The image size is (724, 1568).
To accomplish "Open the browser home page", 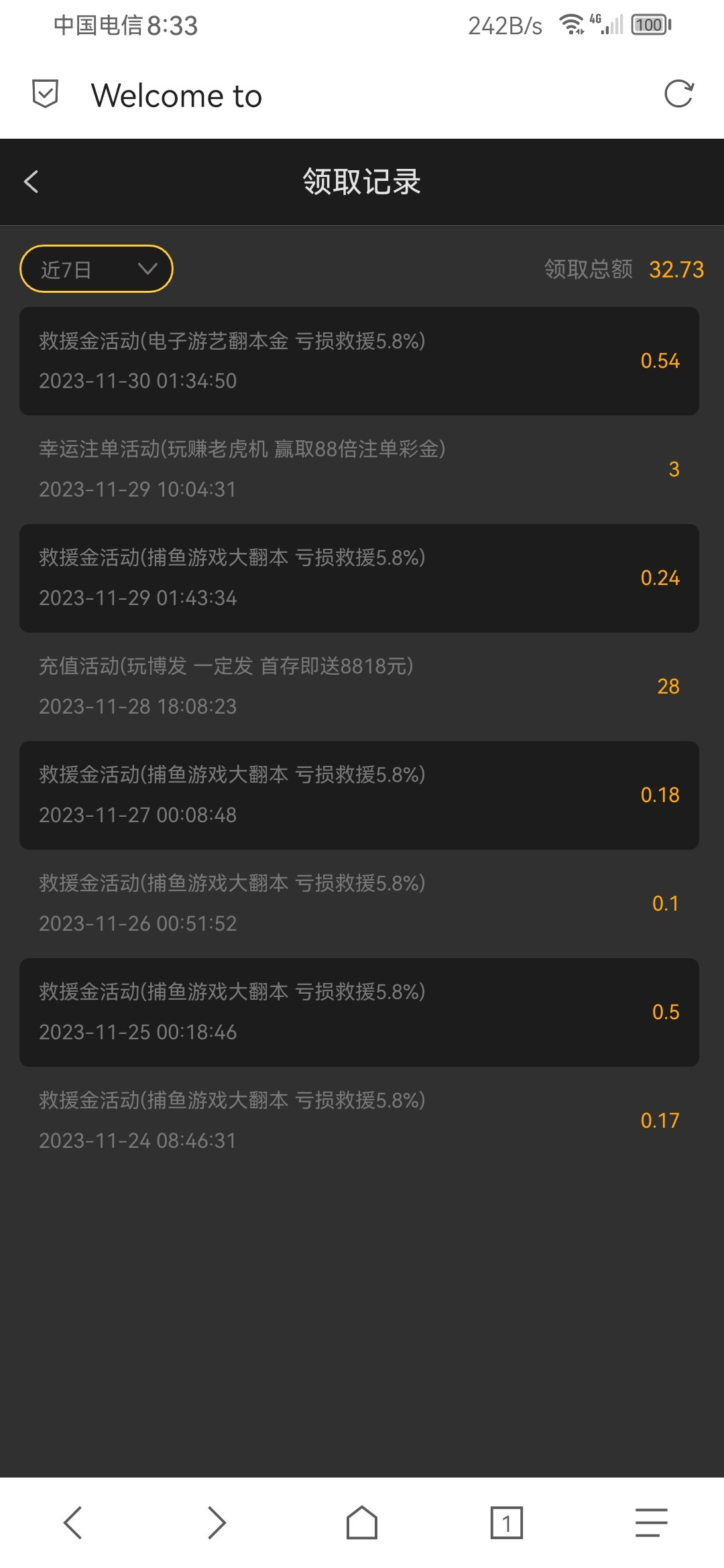I will [362, 1522].
